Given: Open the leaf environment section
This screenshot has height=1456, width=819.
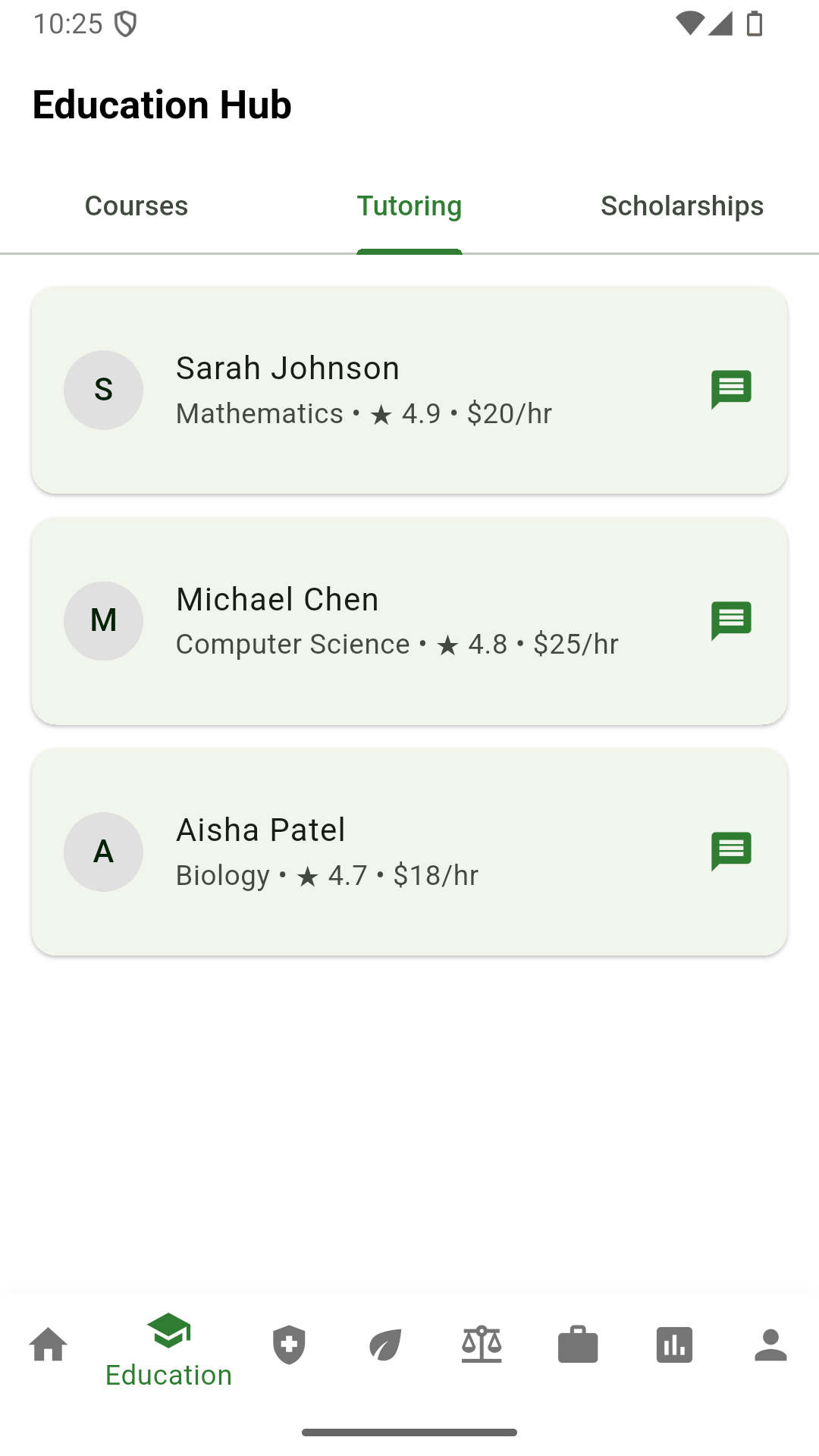Looking at the screenshot, I should (x=385, y=1345).
